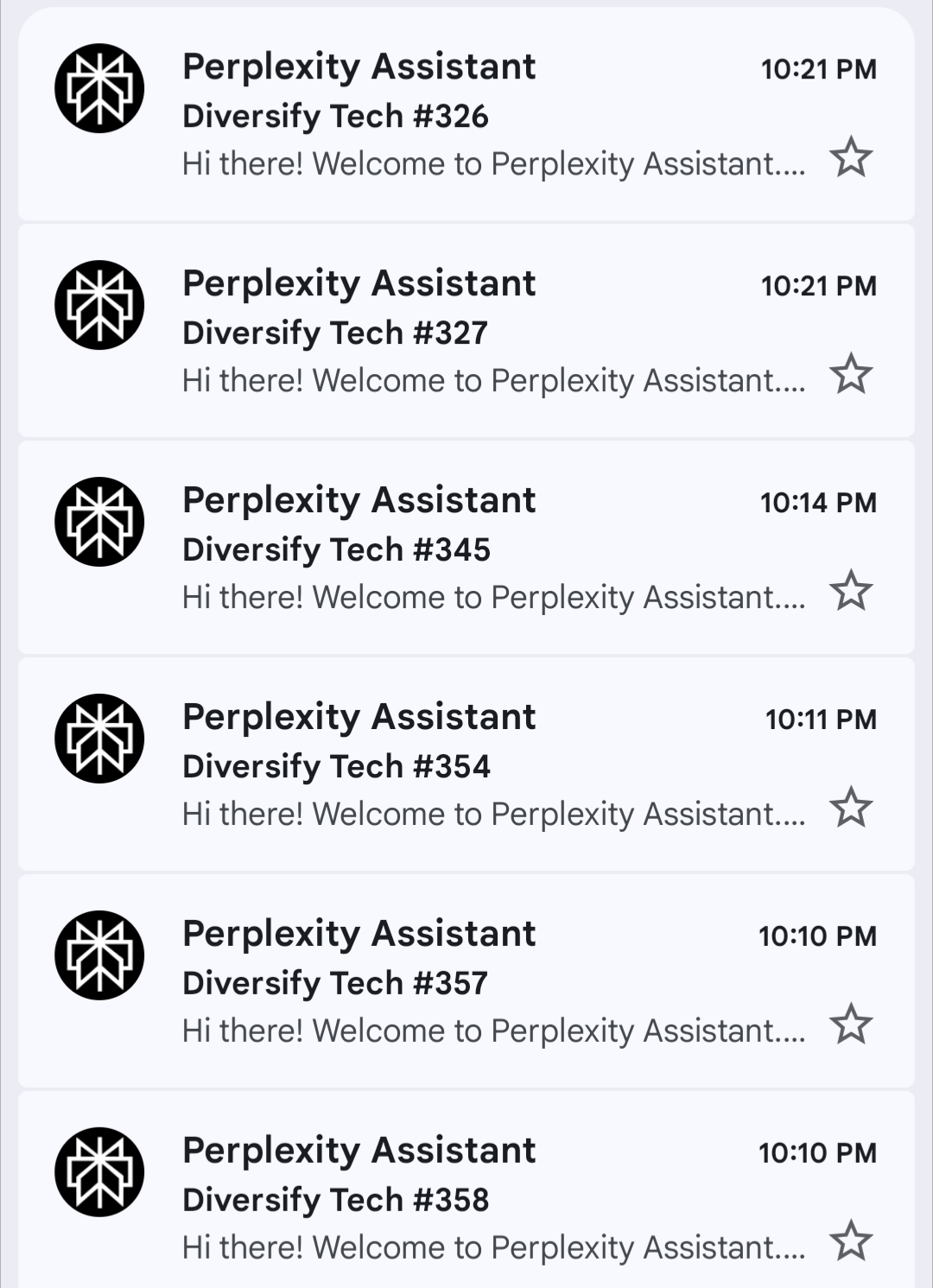
Task: Star the Diversify Tech #327 email
Action: (851, 374)
